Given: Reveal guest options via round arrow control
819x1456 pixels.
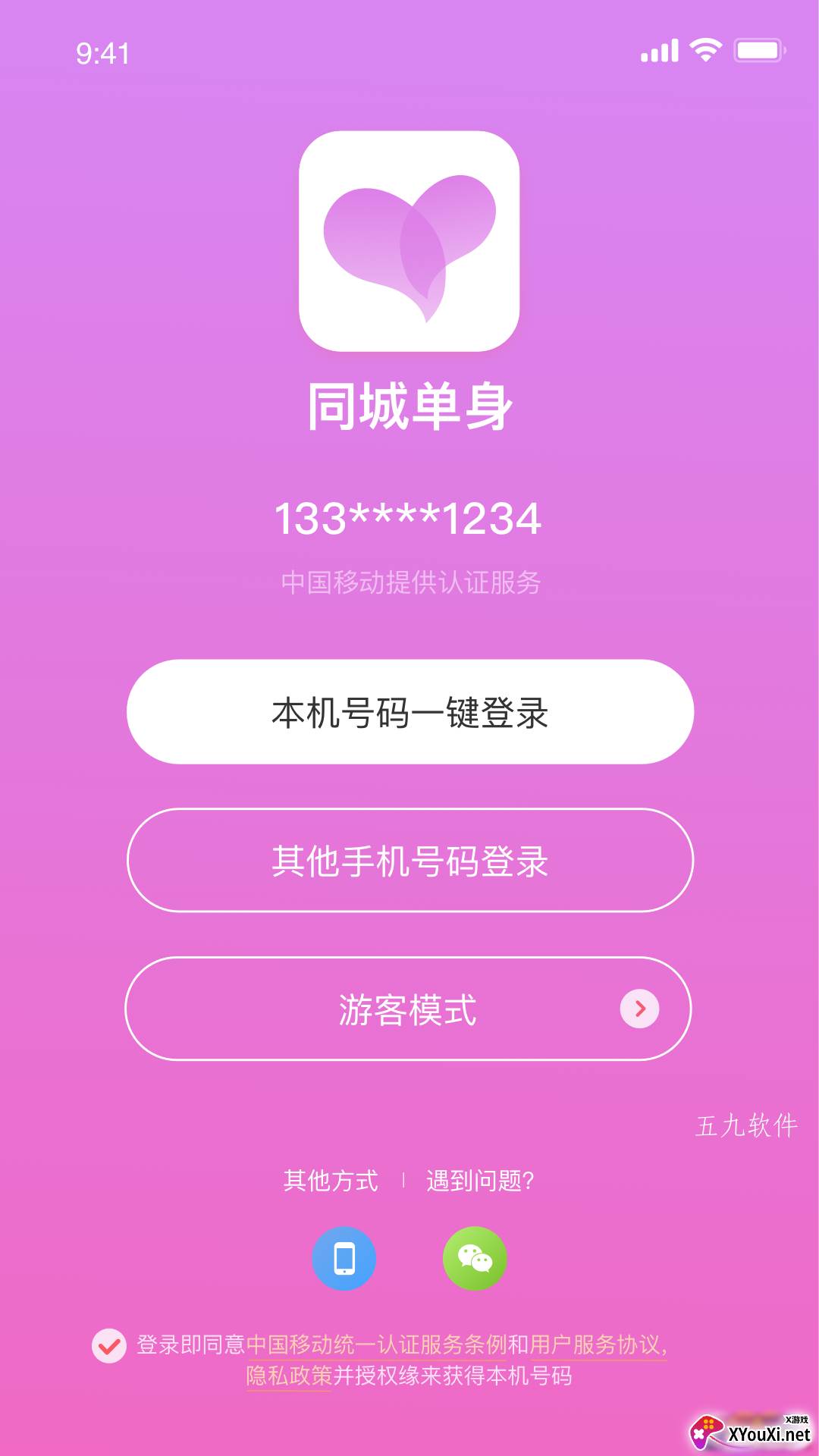Looking at the screenshot, I should 641,1009.
